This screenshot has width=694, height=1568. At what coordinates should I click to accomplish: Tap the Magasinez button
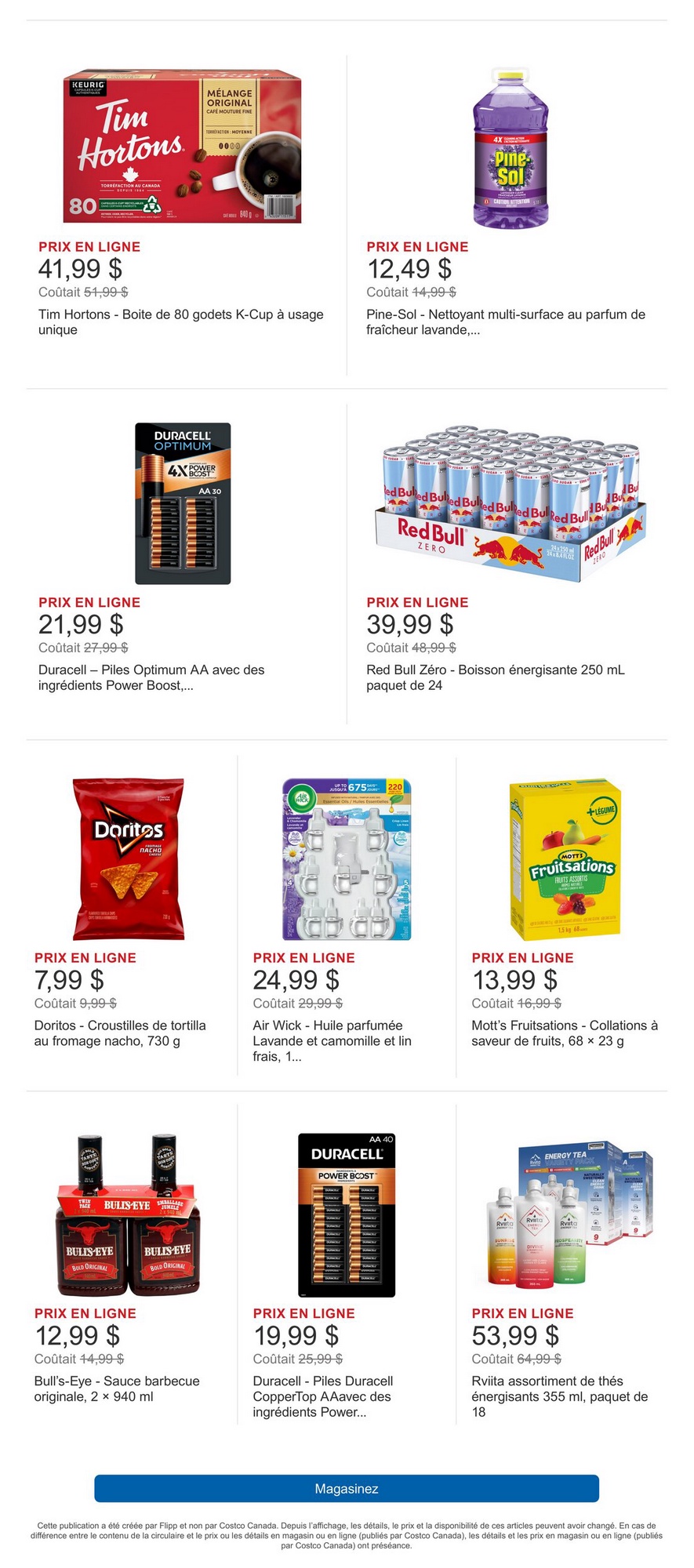point(347,1488)
